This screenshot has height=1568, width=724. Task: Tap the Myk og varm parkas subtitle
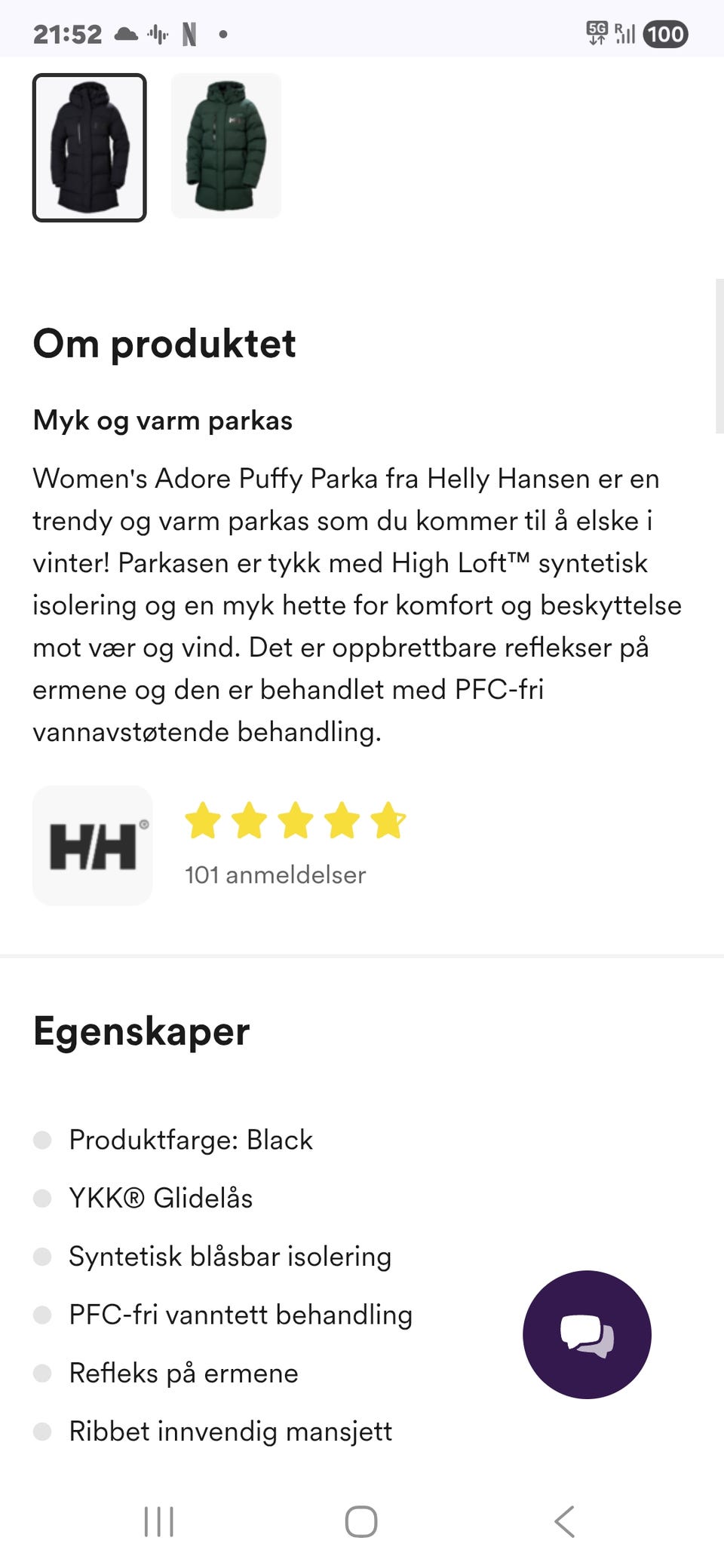click(163, 421)
